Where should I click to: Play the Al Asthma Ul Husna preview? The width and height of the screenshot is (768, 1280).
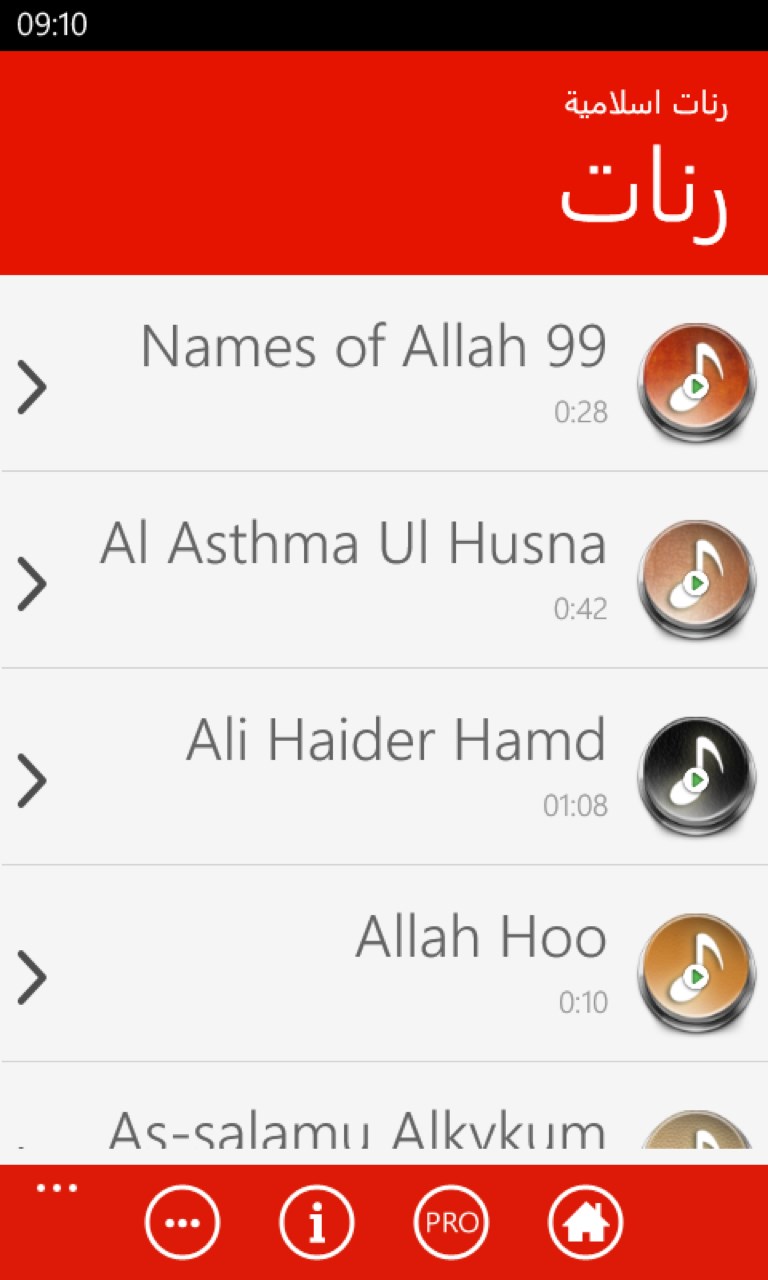696,580
